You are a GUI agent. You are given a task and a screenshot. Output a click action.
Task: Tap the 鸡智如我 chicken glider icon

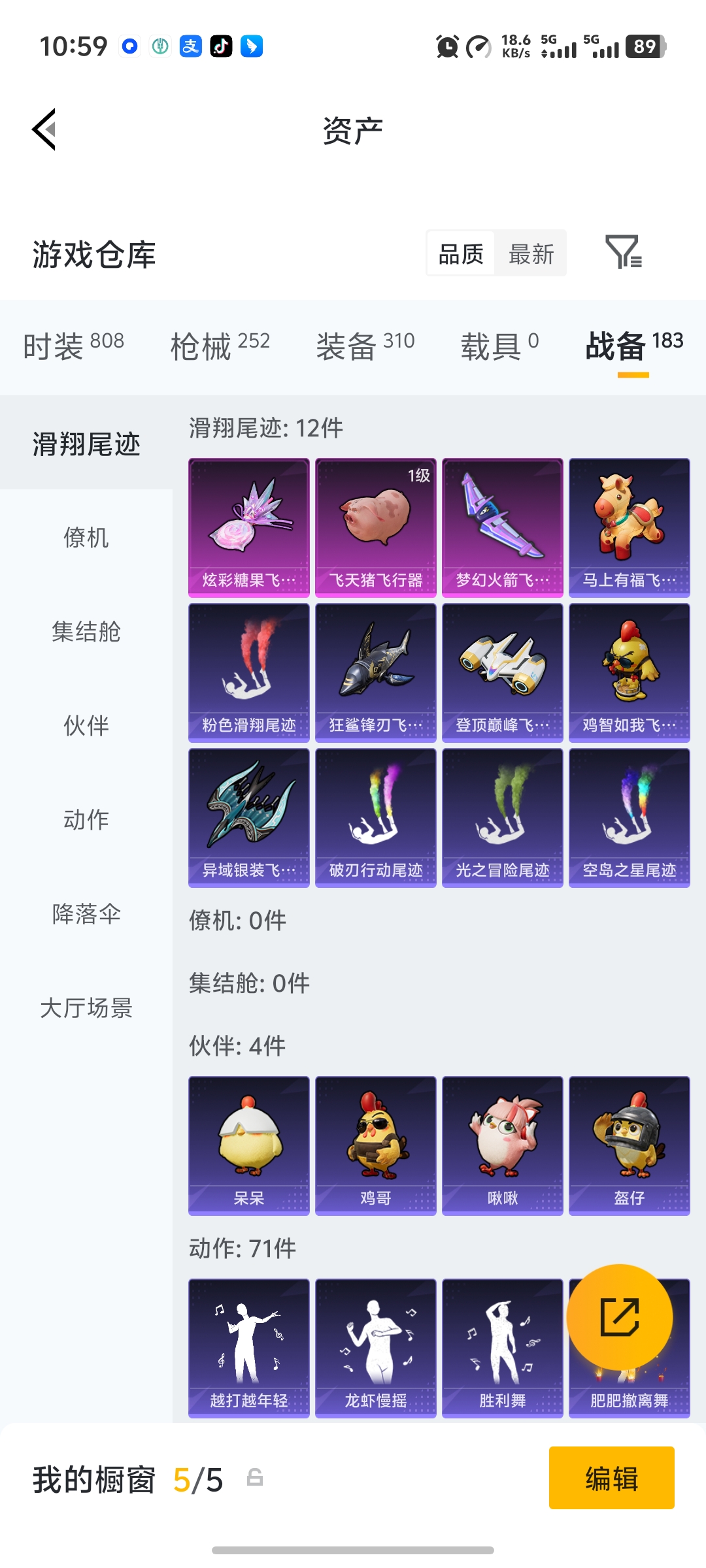tap(628, 672)
